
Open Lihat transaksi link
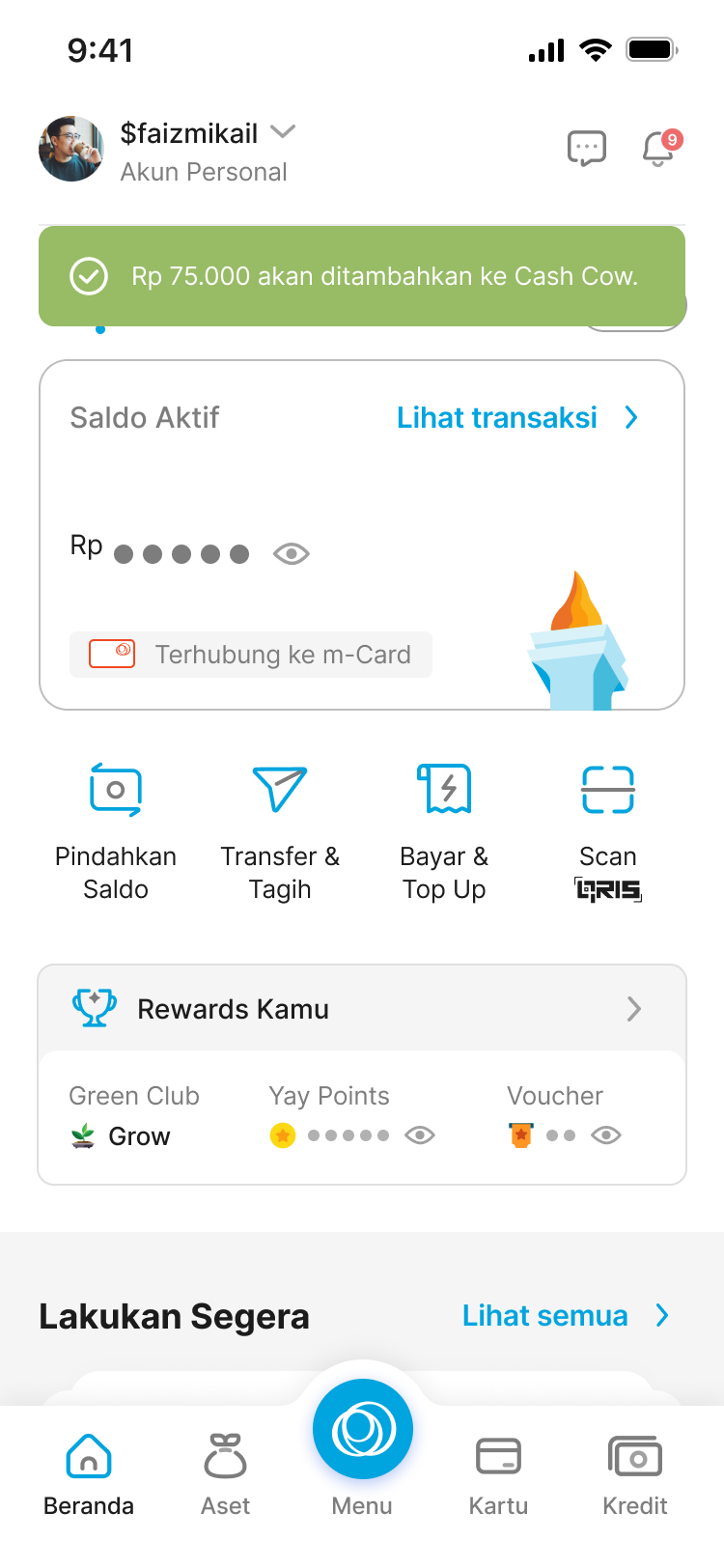(517, 418)
